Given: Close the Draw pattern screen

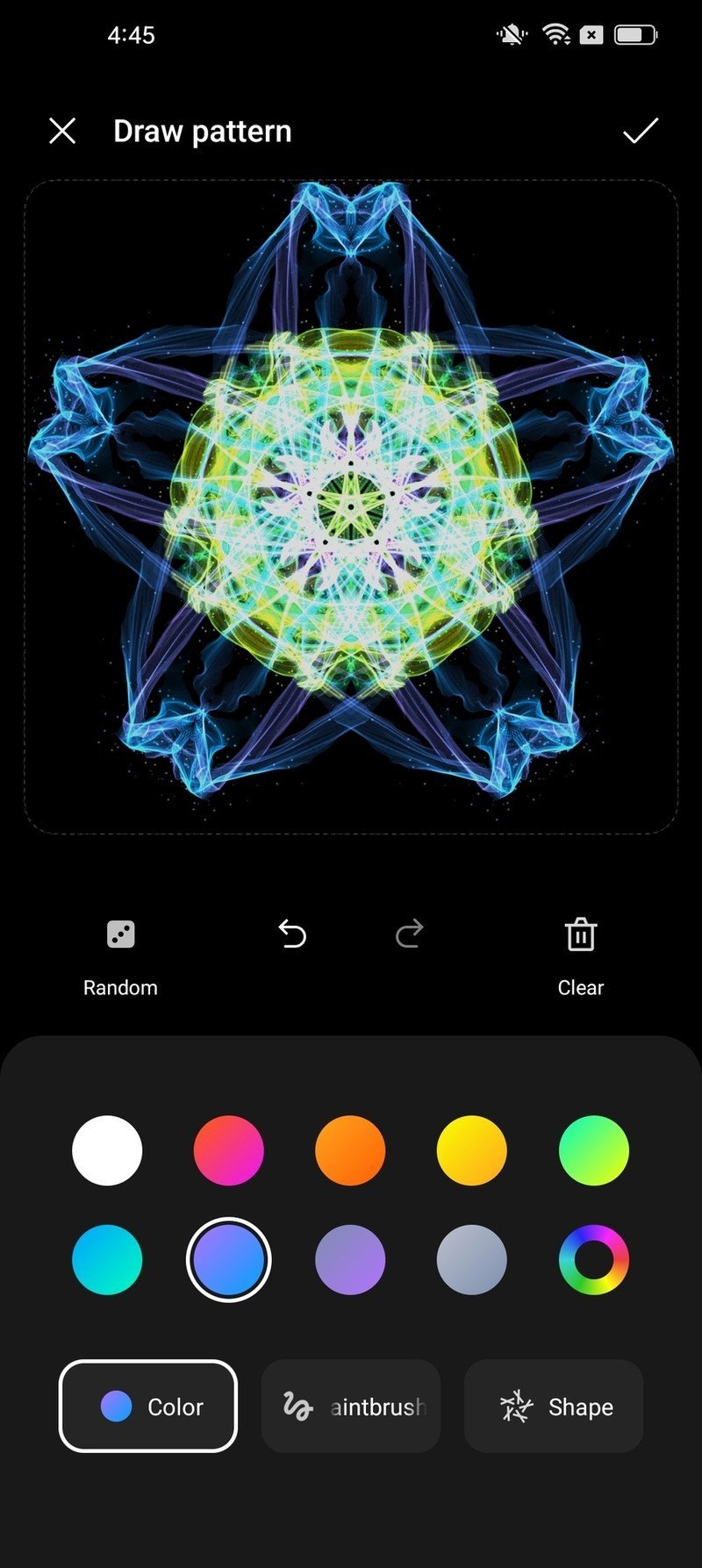Looking at the screenshot, I should coord(62,132).
